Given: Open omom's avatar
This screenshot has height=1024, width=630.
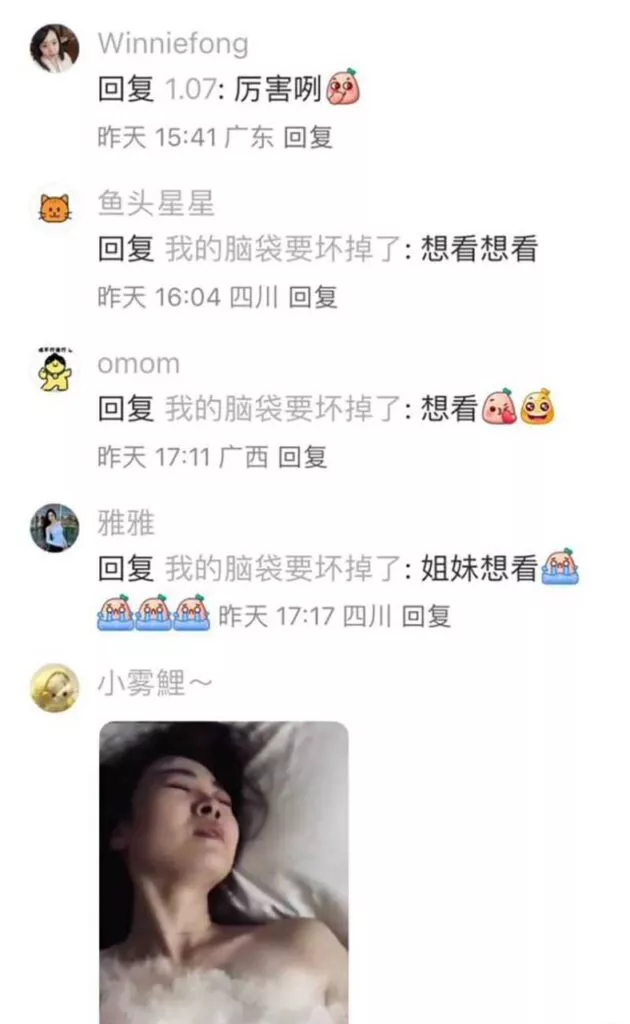Looking at the screenshot, I should [x=54, y=371].
